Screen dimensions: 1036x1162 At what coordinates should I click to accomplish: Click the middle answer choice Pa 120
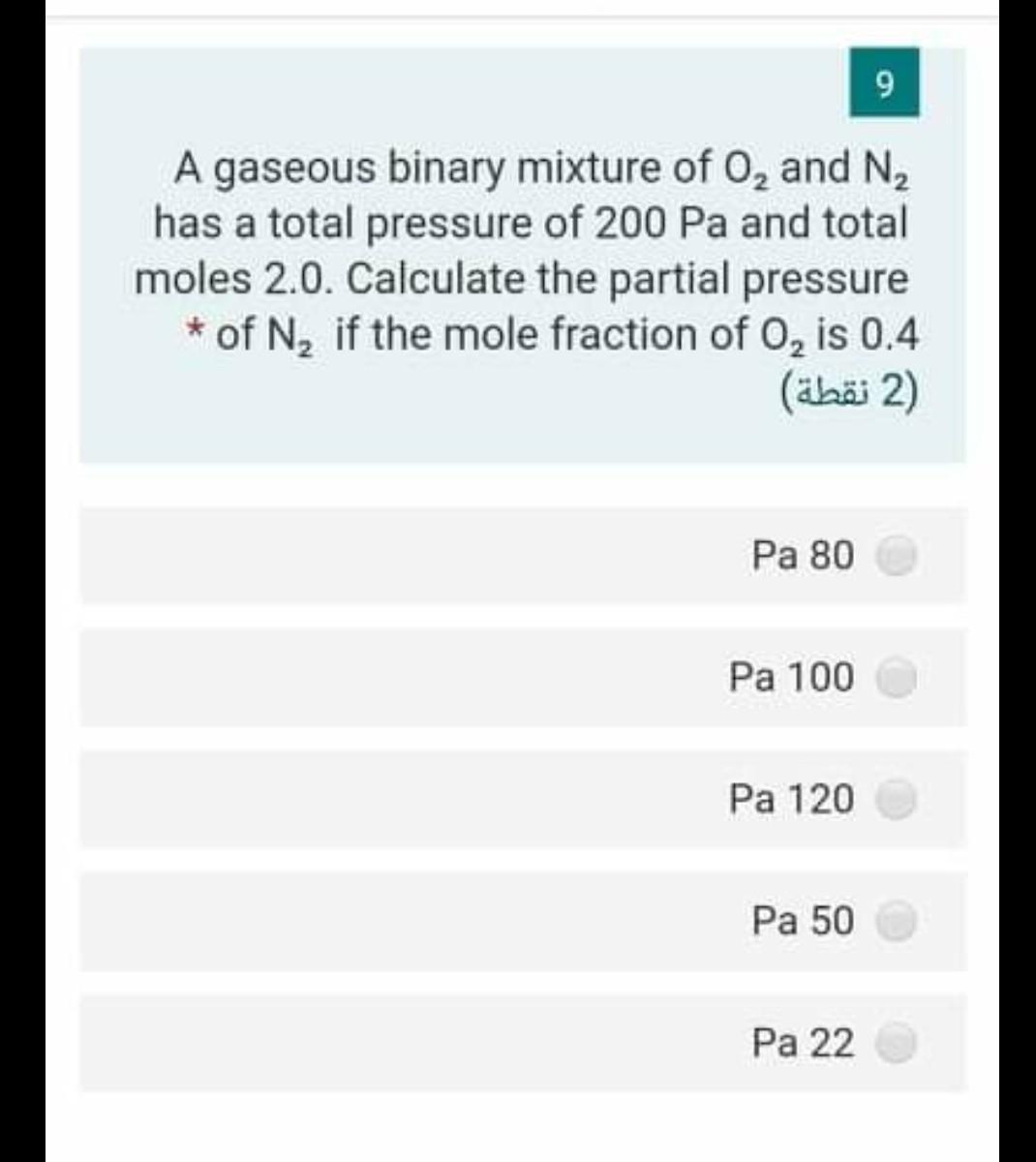point(523,801)
